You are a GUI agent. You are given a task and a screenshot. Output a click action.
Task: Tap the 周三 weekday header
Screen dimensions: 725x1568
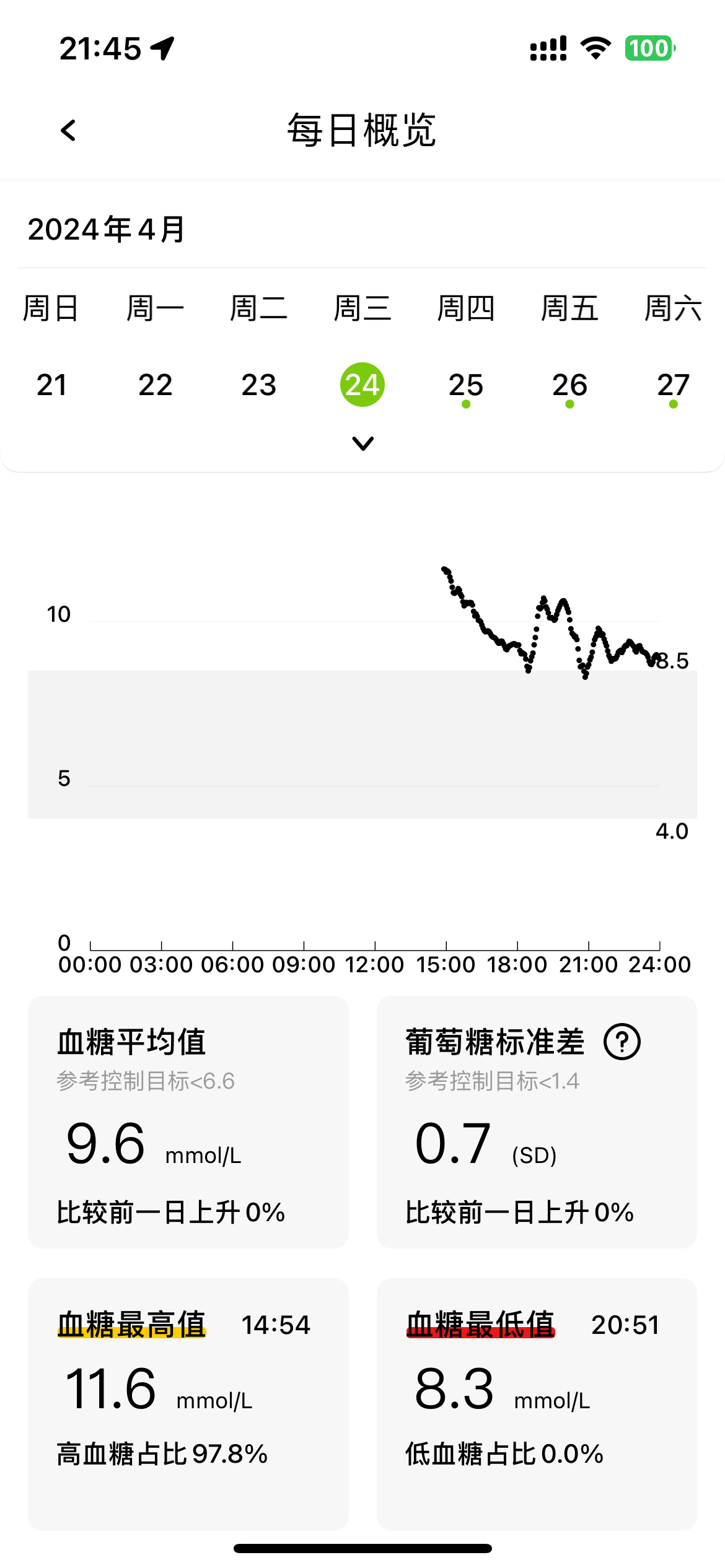coord(362,308)
